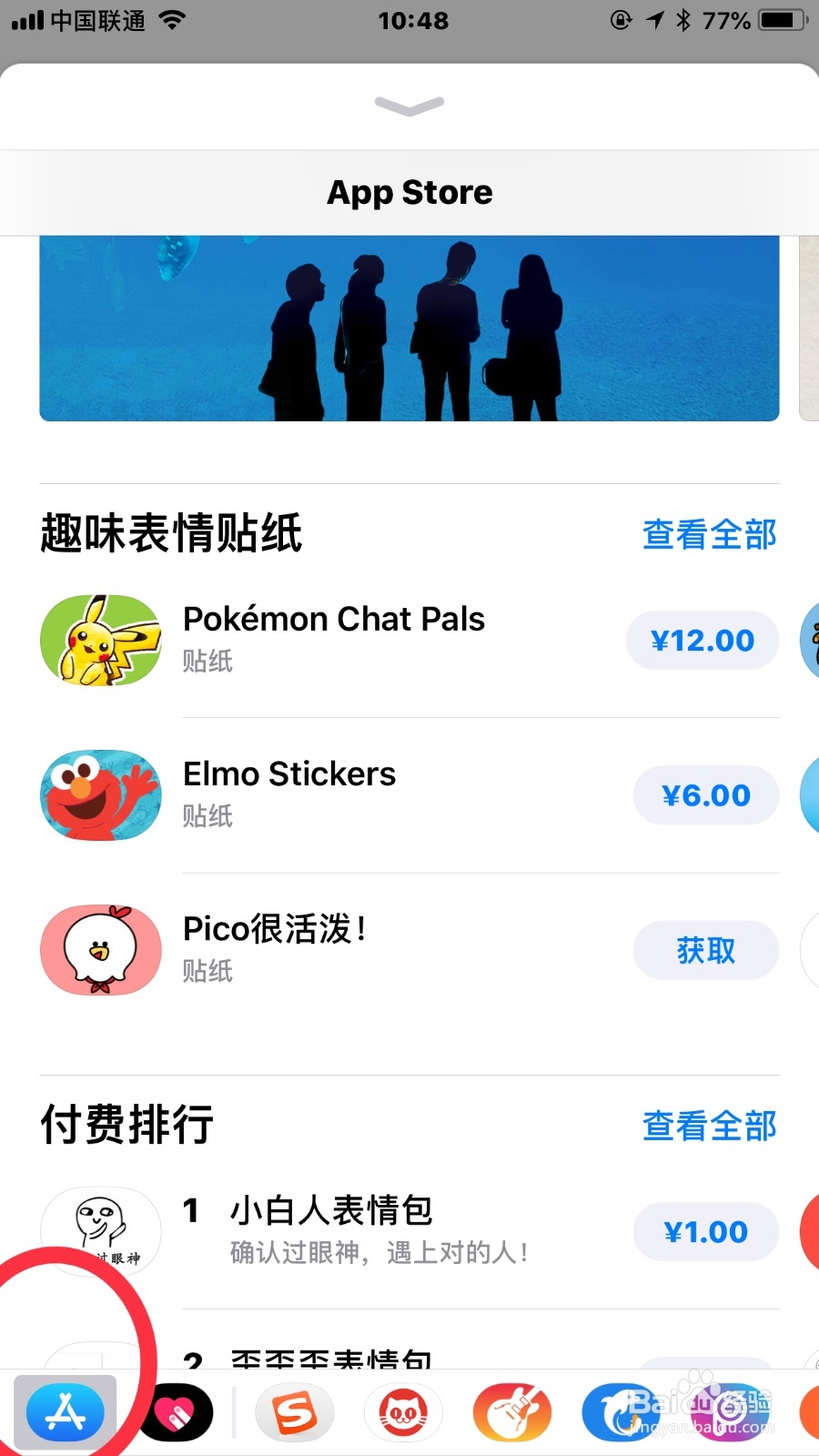Tap 获取 to get Pico很活泼!
The image size is (819, 1456).
pos(706,949)
